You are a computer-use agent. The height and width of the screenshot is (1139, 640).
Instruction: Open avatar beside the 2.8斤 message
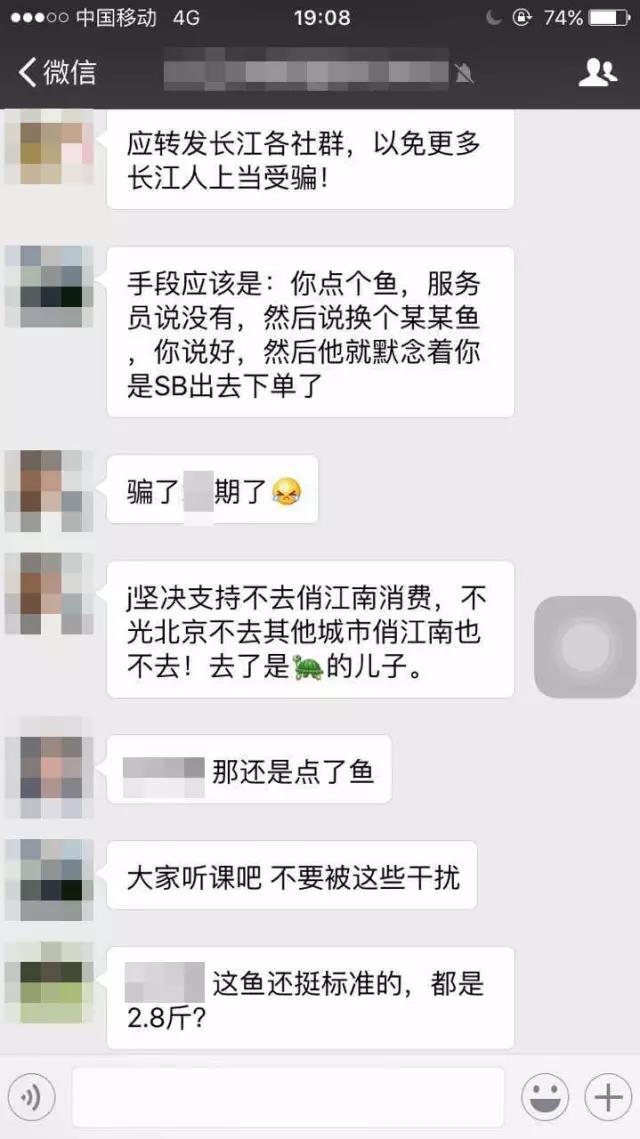tap(50, 985)
